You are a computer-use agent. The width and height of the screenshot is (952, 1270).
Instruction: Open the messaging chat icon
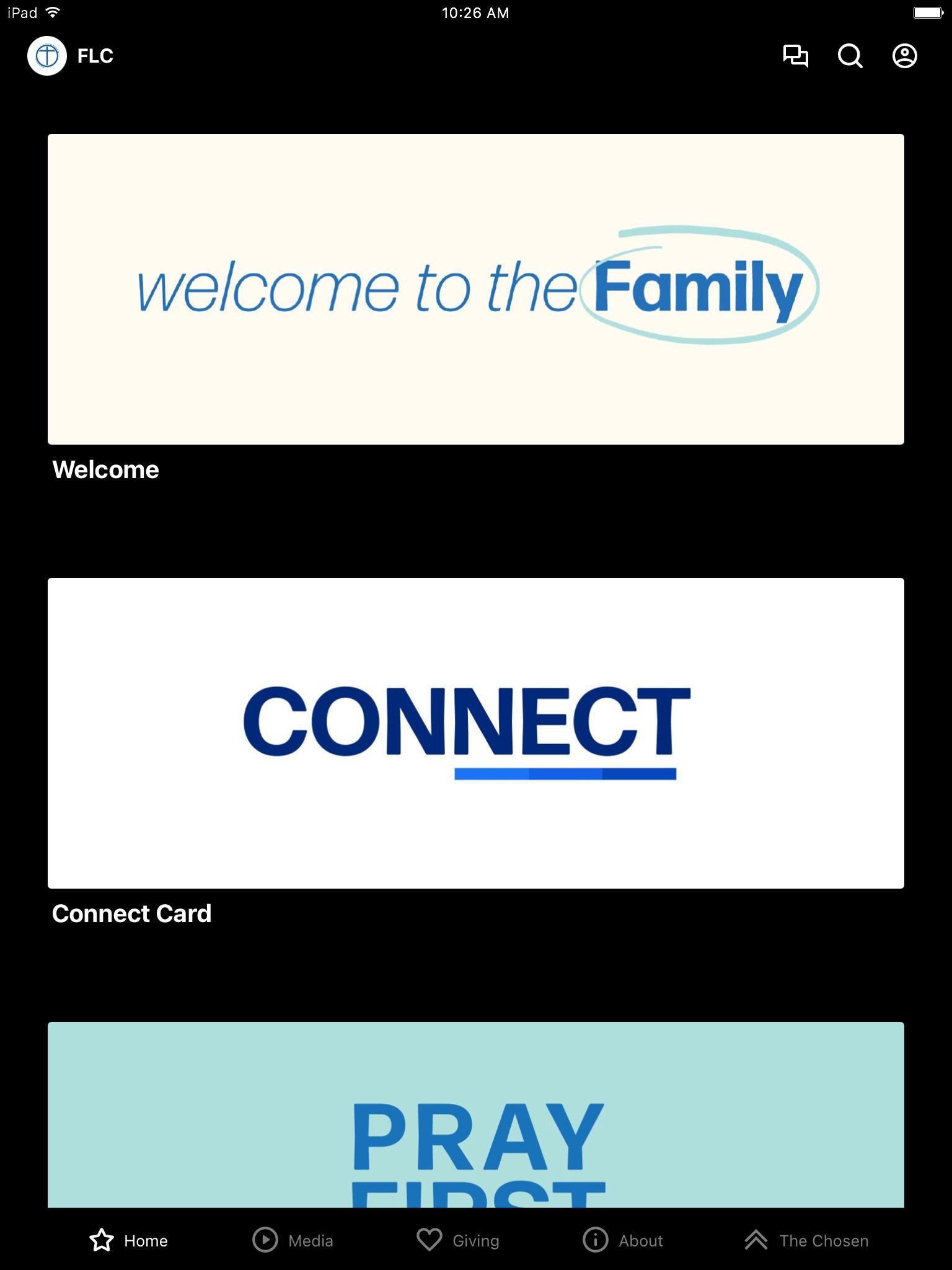click(x=795, y=56)
